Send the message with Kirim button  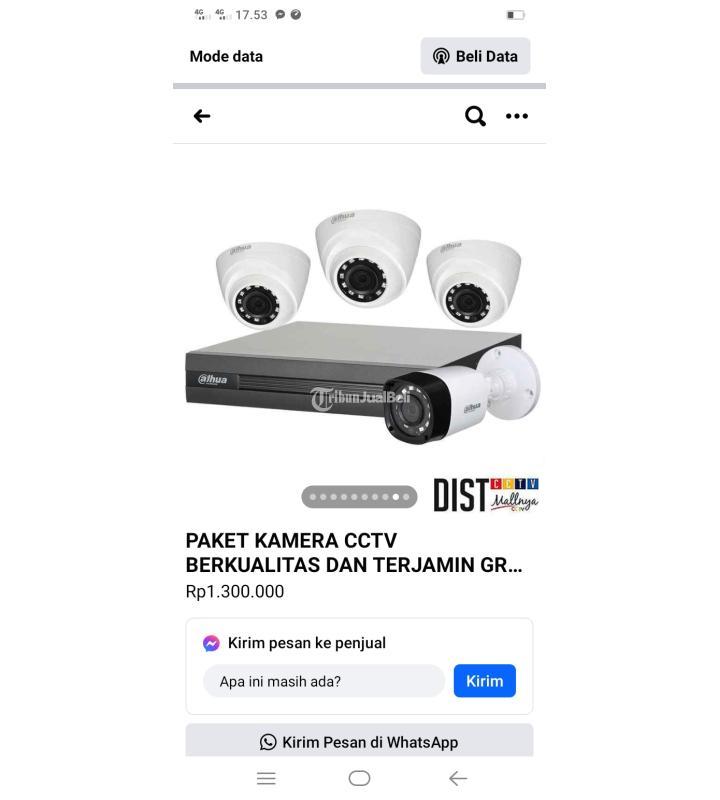tap(484, 681)
